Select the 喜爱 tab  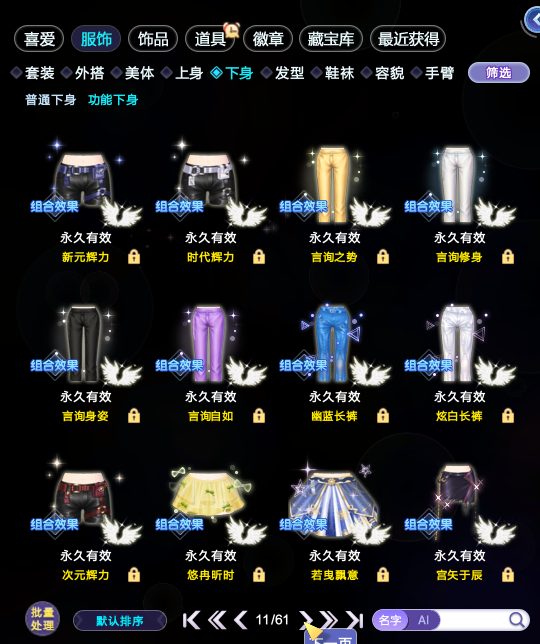pos(39,39)
